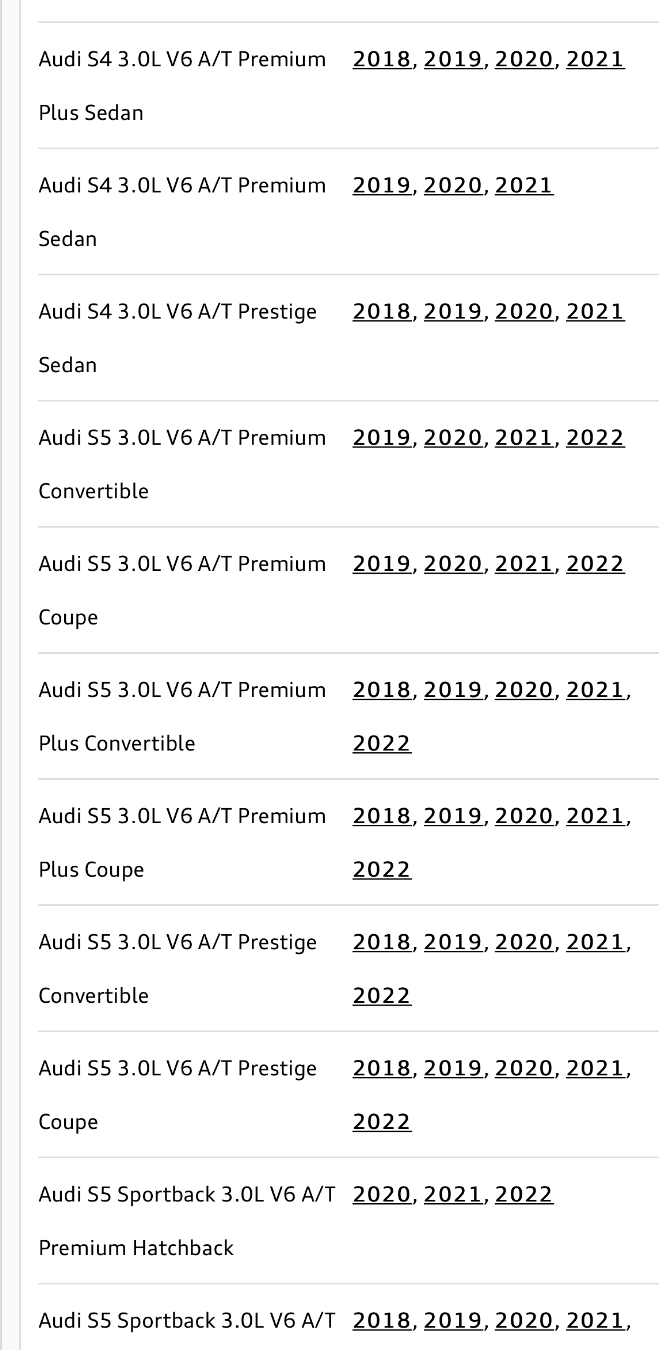Open 2018 for S4 Premium Plus Sedan

click(382, 59)
